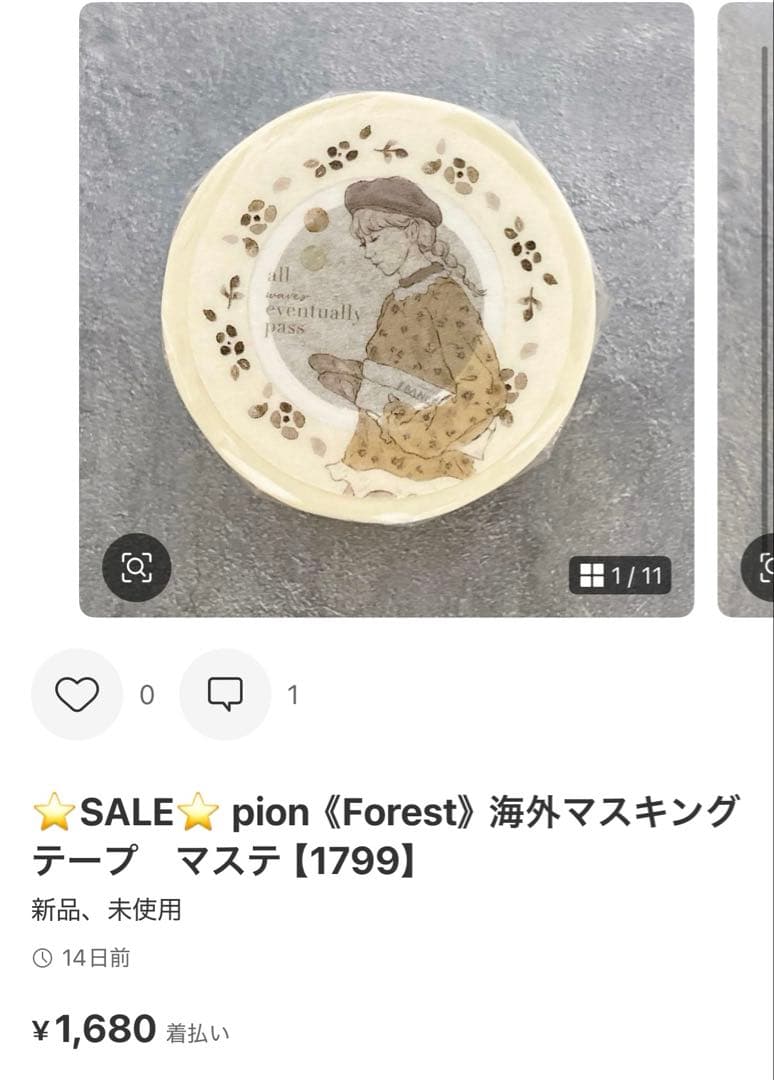Screen dimensions: 774x1080
Task: Open the comments on this listing
Action: (225, 694)
